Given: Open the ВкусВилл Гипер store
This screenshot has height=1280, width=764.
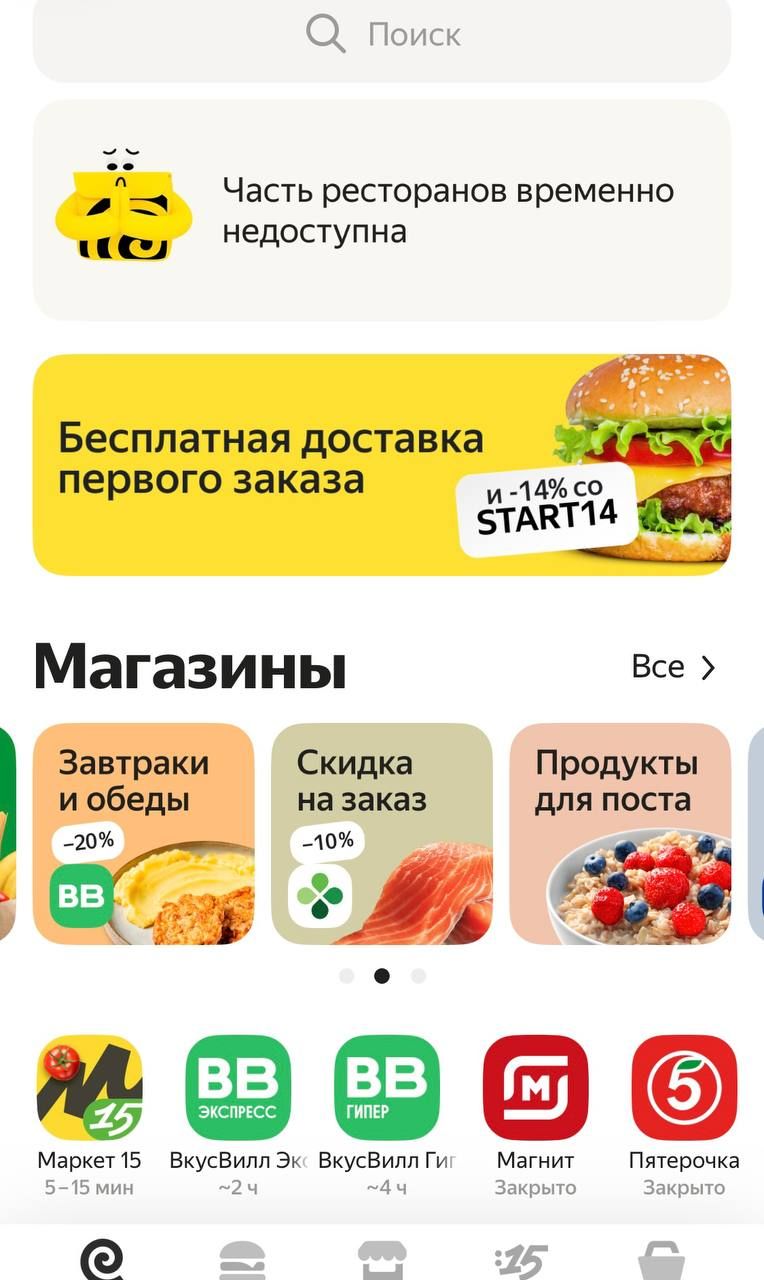Looking at the screenshot, I should click(x=387, y=1088).
